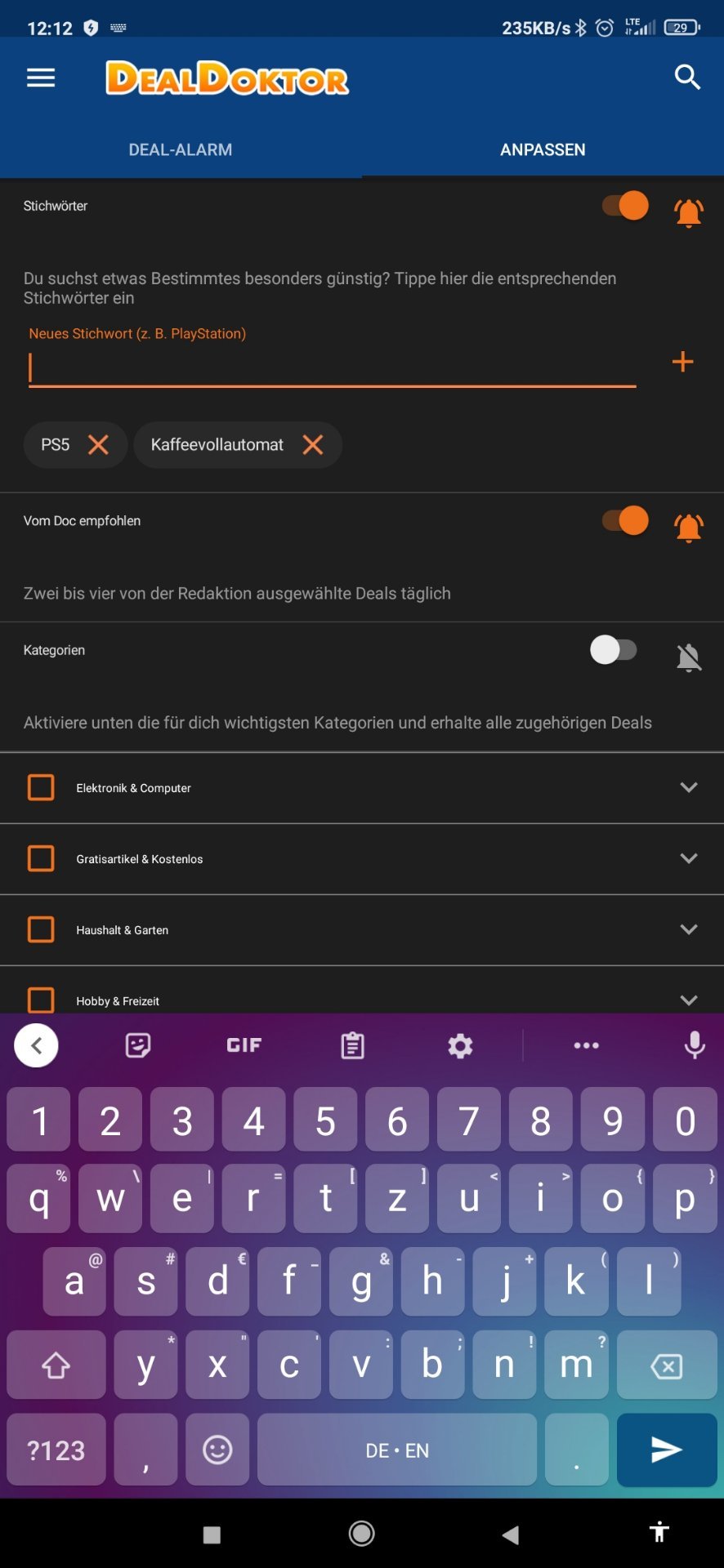Tap the muted bell next to Kategorien
Screen dimensions: 724x1568
pos(689,657)
